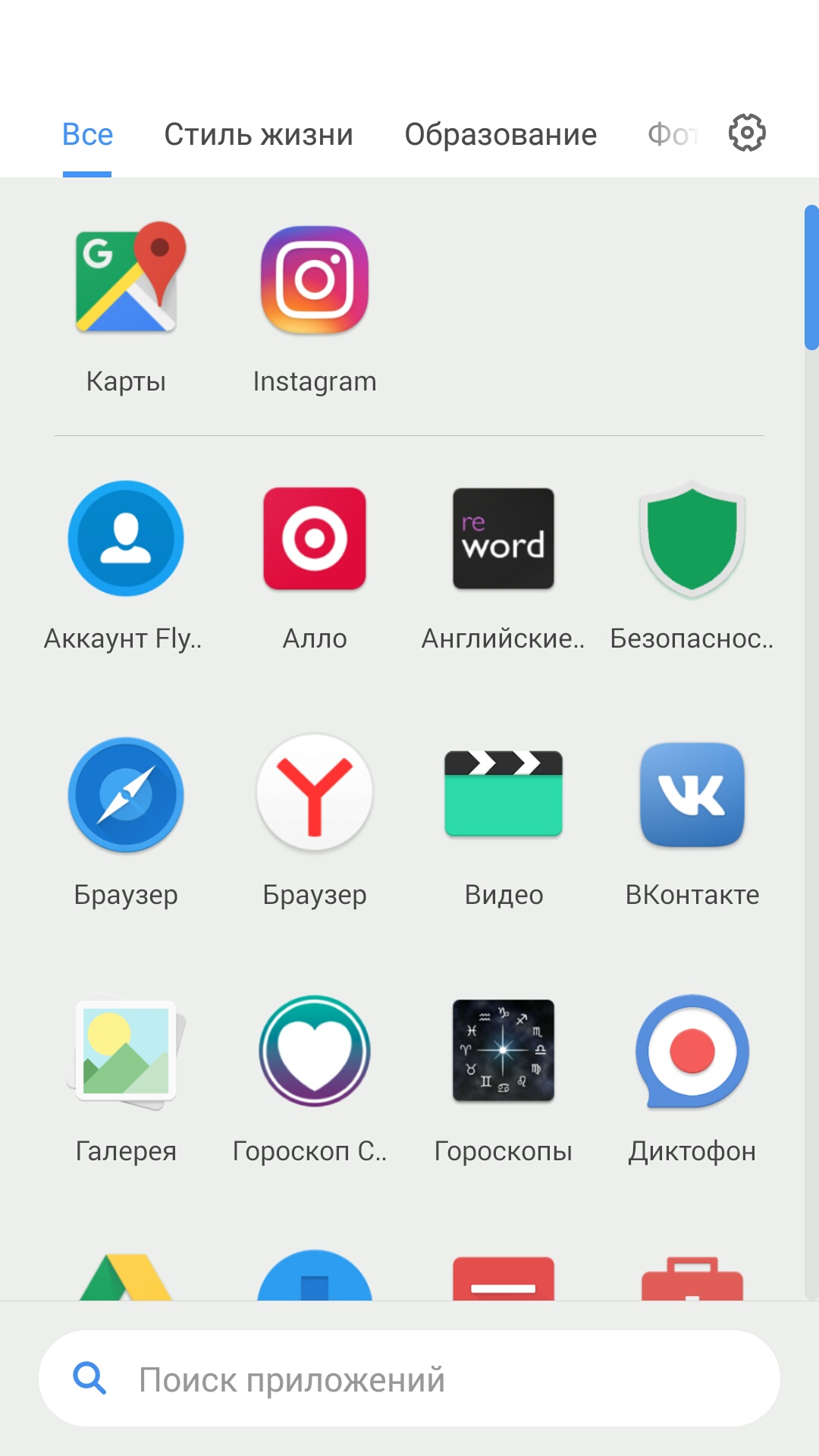
Task: Switch to the Стиль жизни tab
Action: pos(259,135)
